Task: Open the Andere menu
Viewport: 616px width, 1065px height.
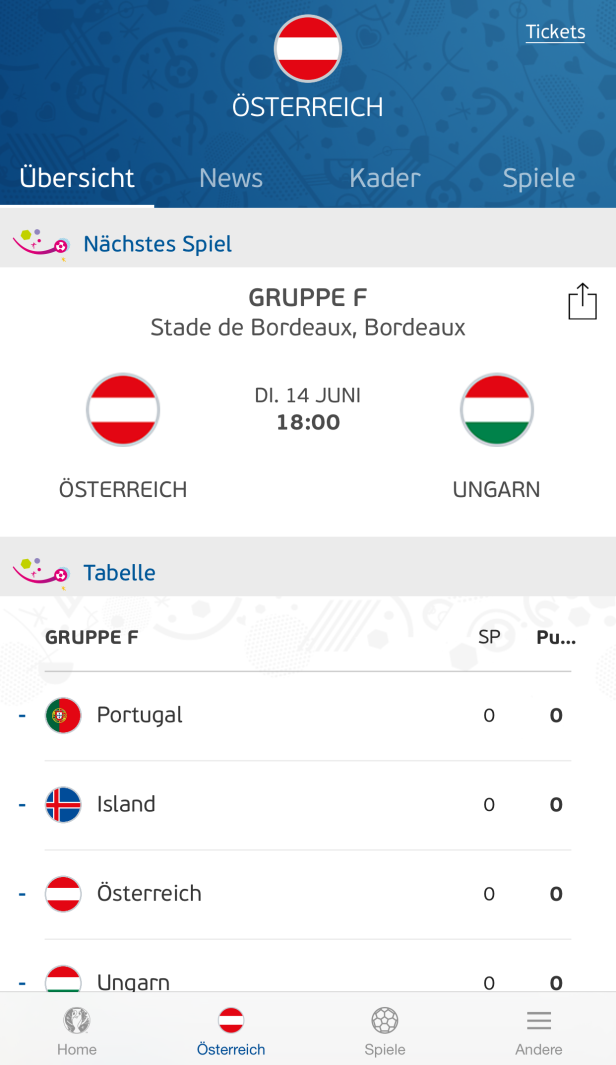Action: [539, 1030]
